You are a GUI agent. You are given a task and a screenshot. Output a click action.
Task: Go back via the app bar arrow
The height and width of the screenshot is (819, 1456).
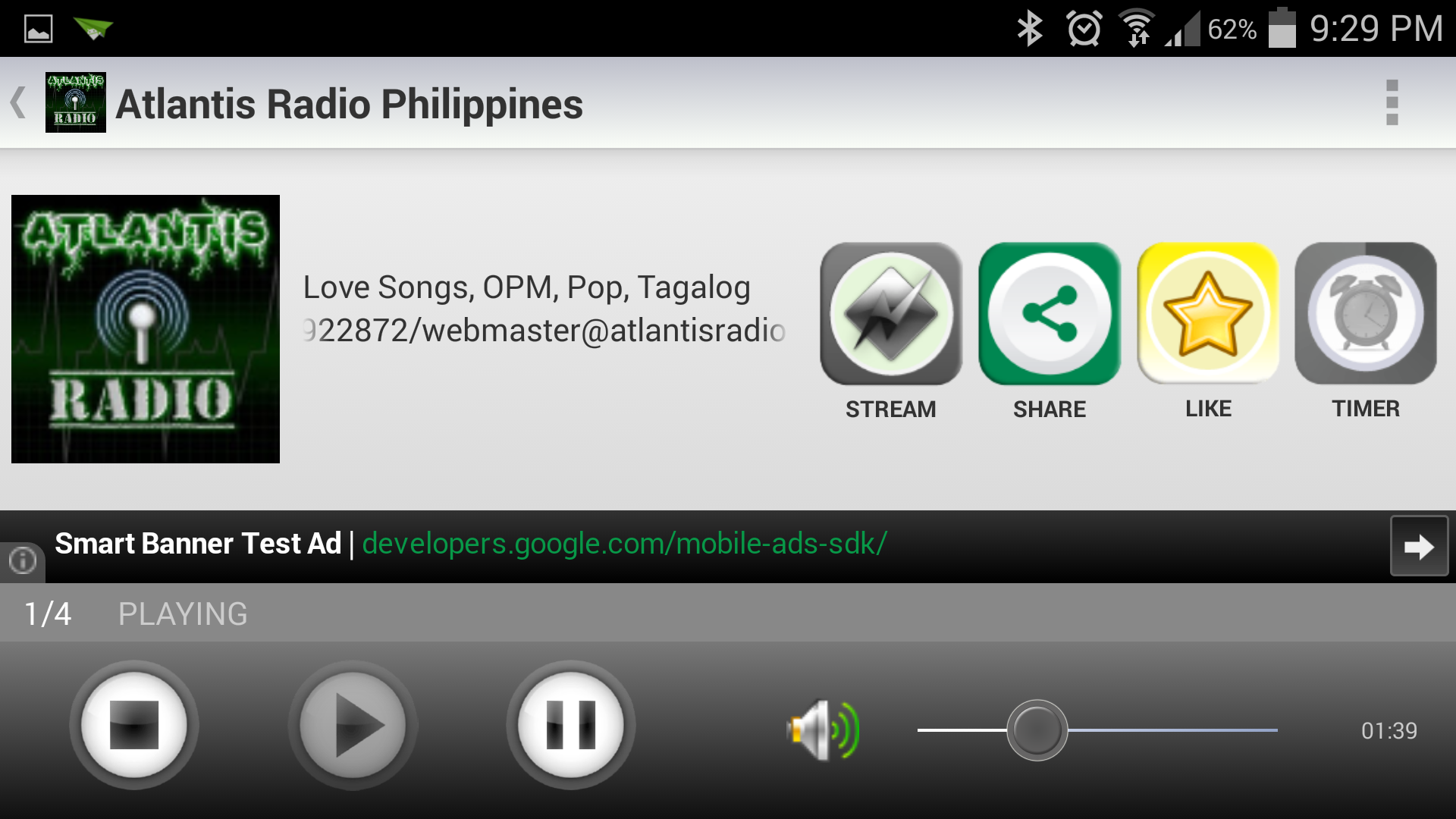pyautogui.click(x=20, y=102)
